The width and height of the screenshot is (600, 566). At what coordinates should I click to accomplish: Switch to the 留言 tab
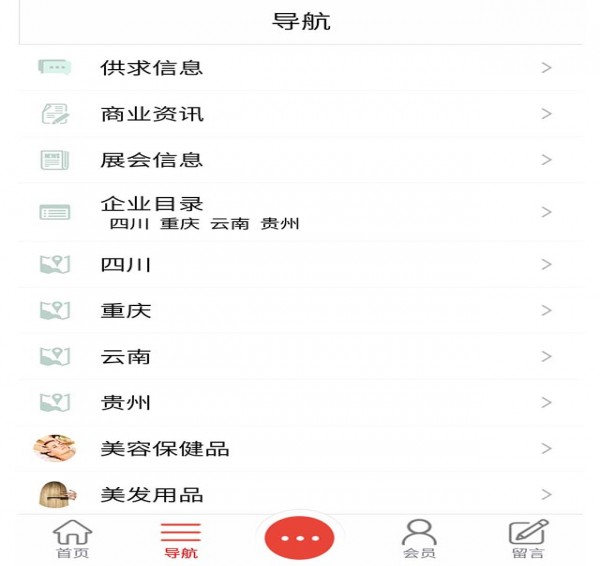pyautogui.click(x=528, y=539)
